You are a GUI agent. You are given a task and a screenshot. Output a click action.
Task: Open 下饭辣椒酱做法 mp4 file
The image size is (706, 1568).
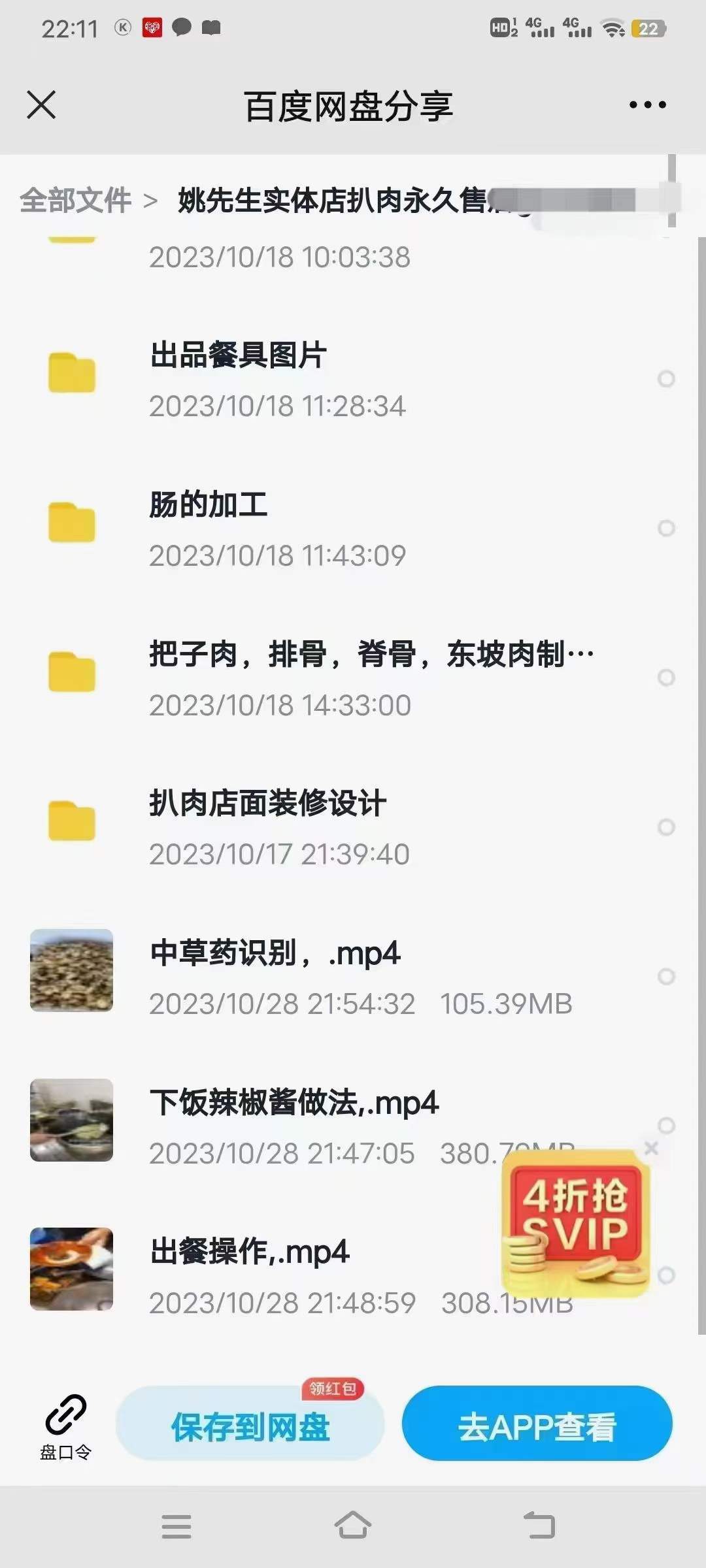point(294,1103)
